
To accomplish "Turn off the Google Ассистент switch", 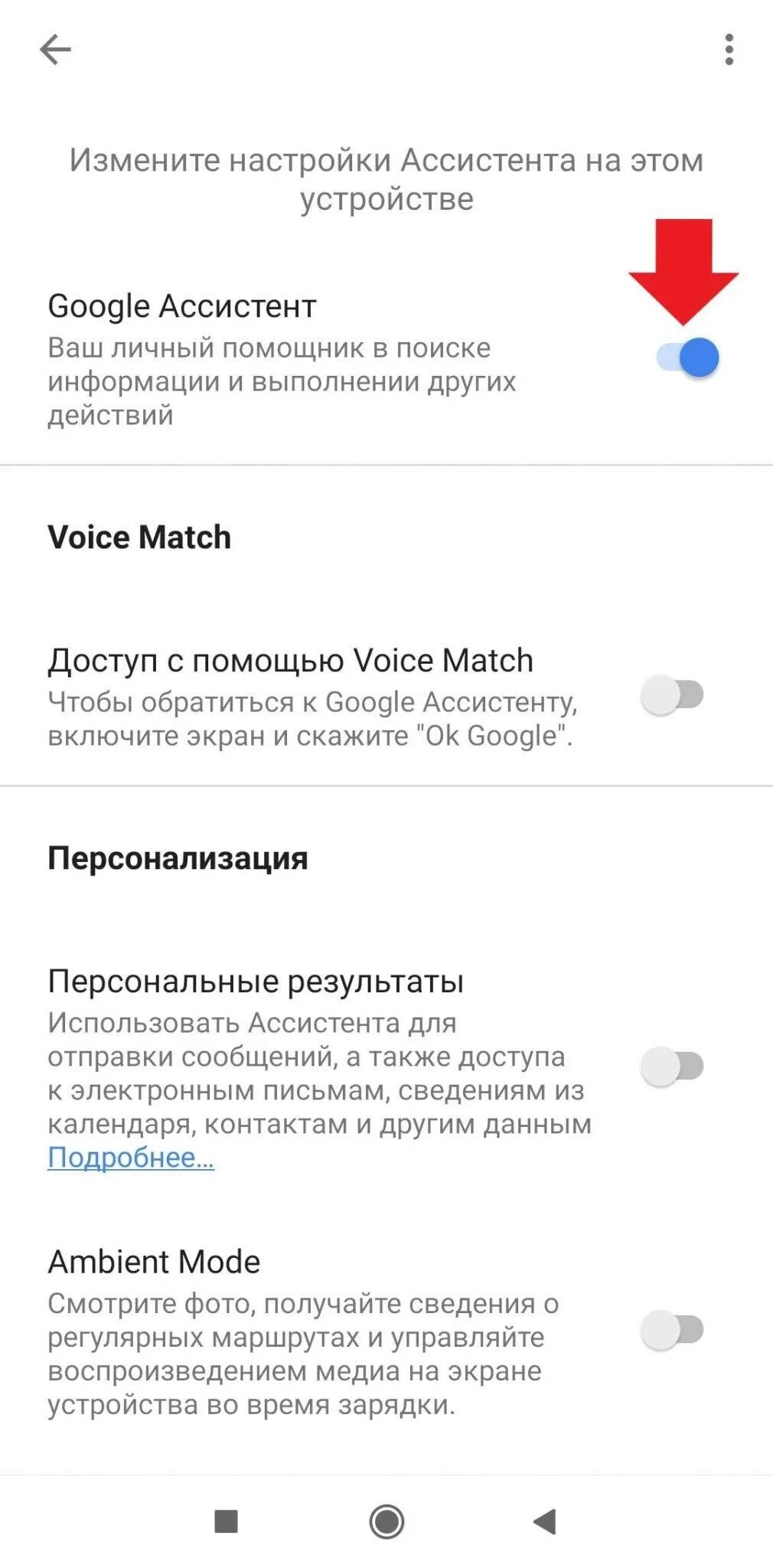I will tap(688, 358).
